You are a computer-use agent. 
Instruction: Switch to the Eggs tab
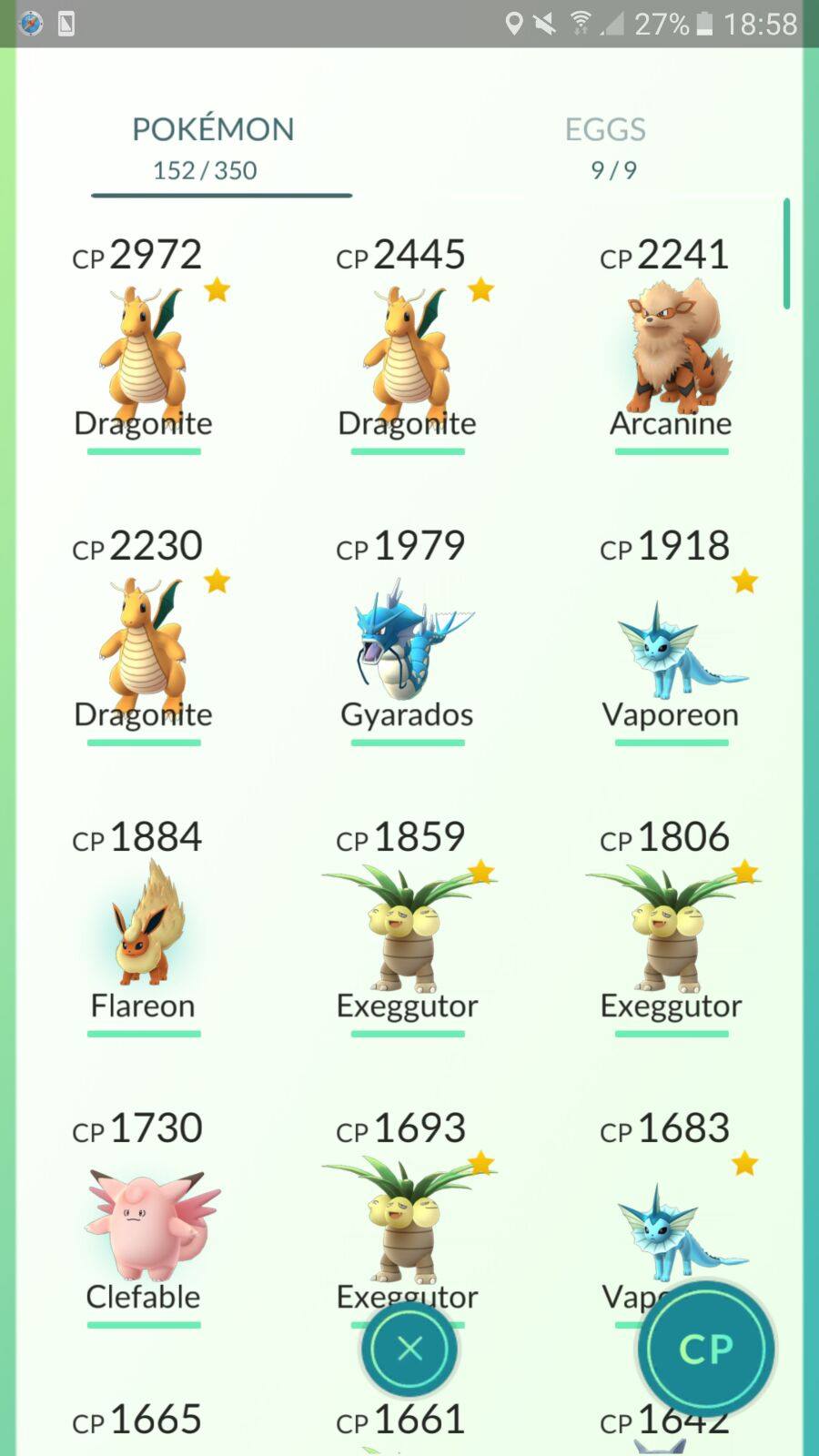607,146
